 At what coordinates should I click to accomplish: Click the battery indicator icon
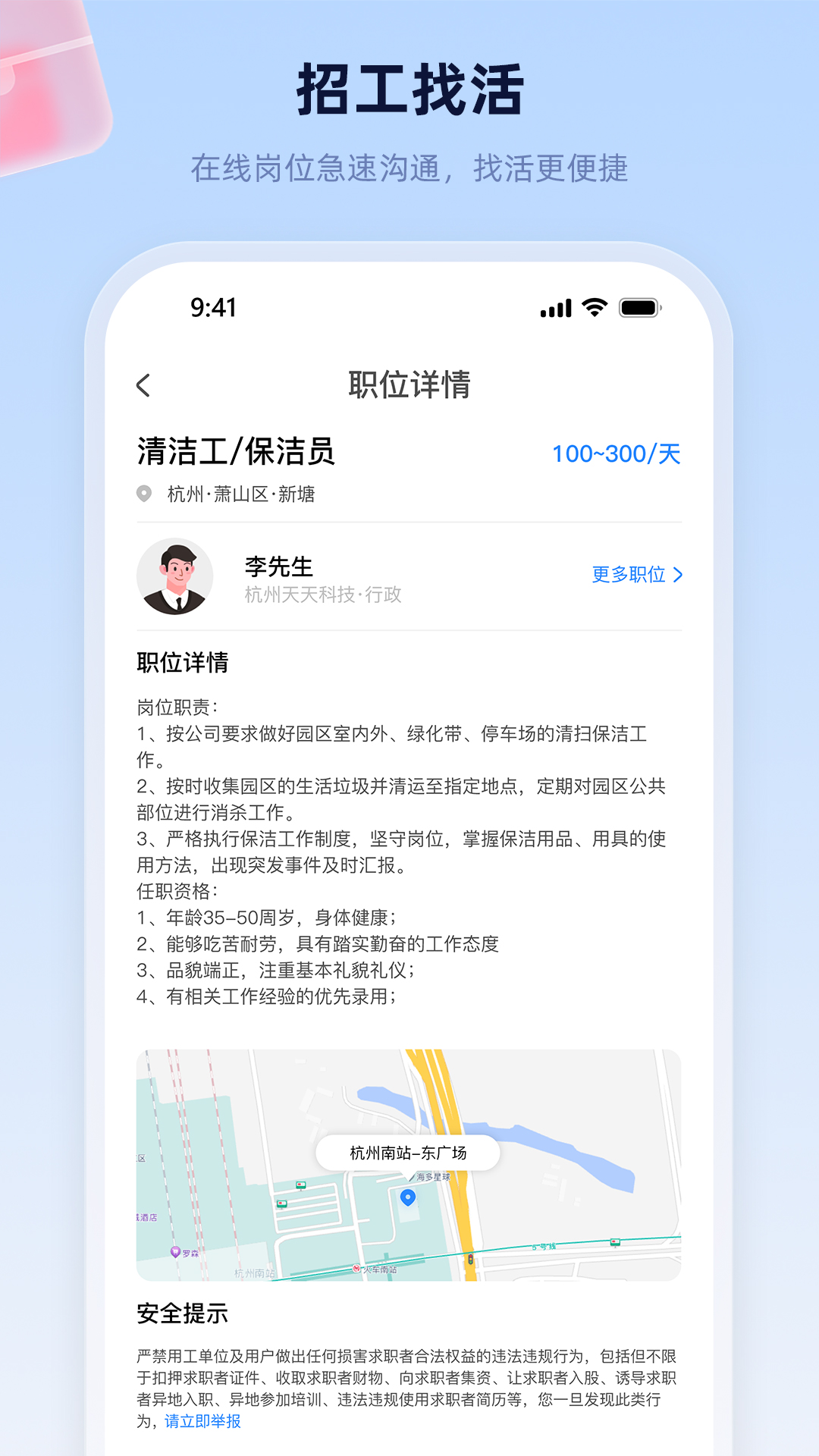[641, 307]
